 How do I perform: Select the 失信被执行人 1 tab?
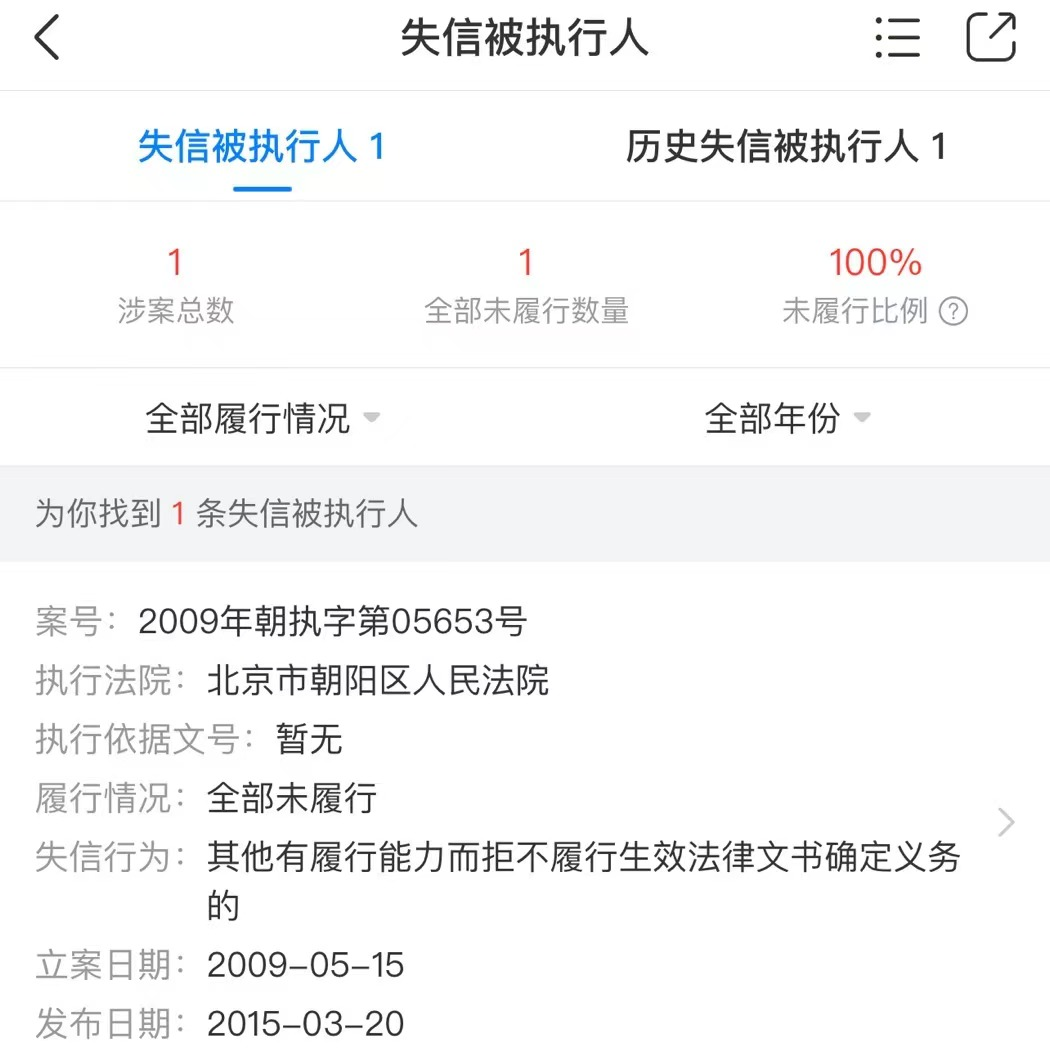[x=262, y=148]
